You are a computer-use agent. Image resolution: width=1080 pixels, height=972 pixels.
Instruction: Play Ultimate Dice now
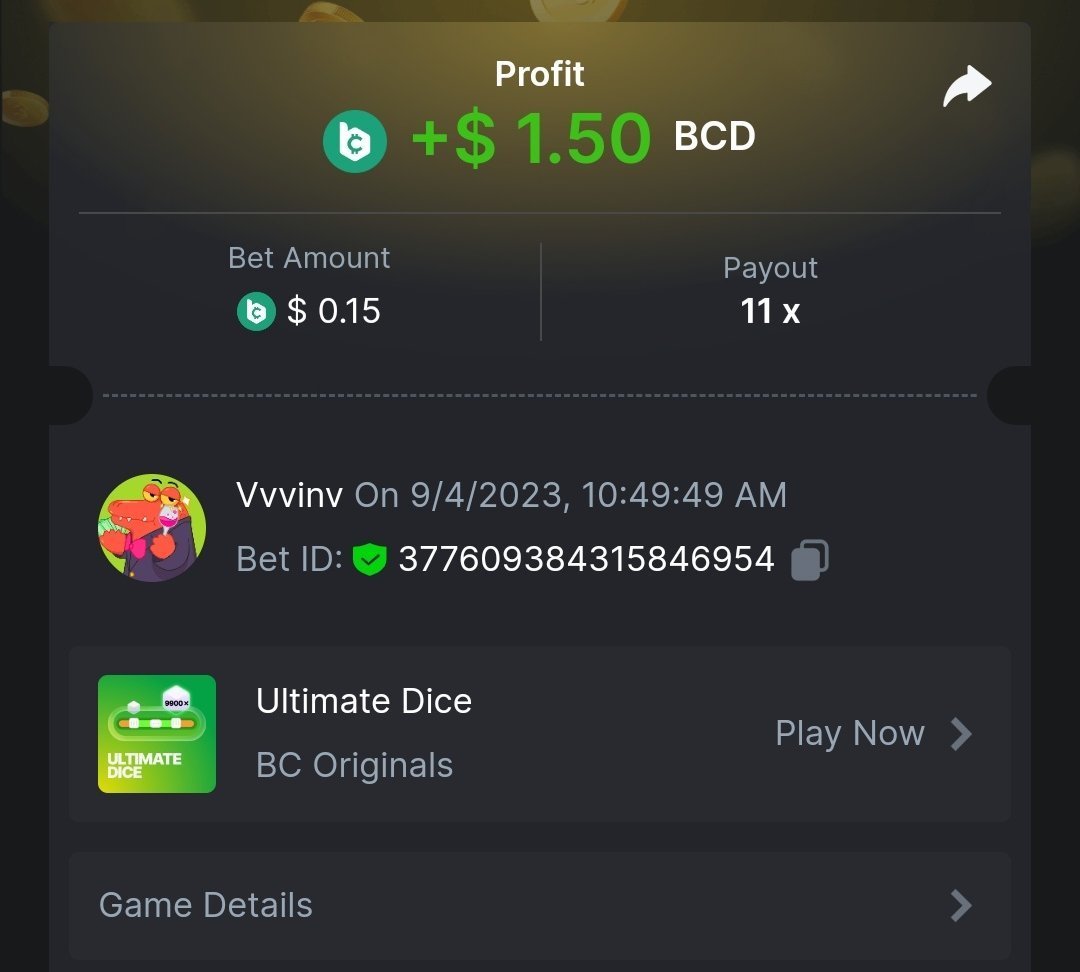click(x=872, y=734)
